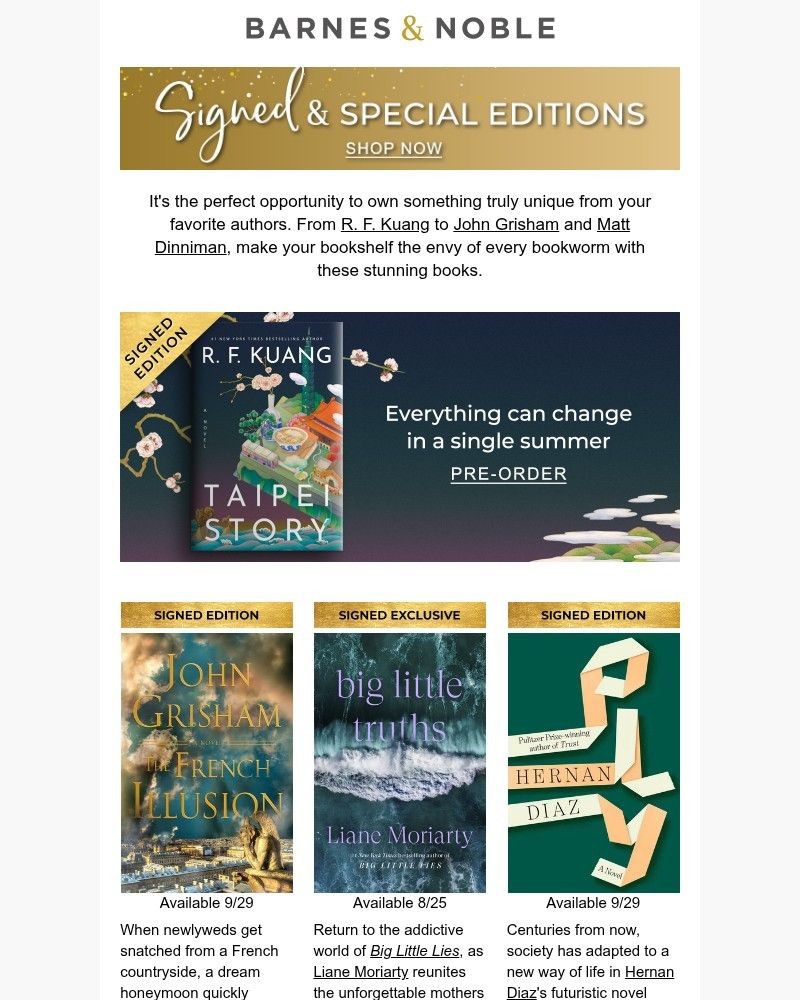Open the Signed & Special Editions gold banner

coord(400,117)
